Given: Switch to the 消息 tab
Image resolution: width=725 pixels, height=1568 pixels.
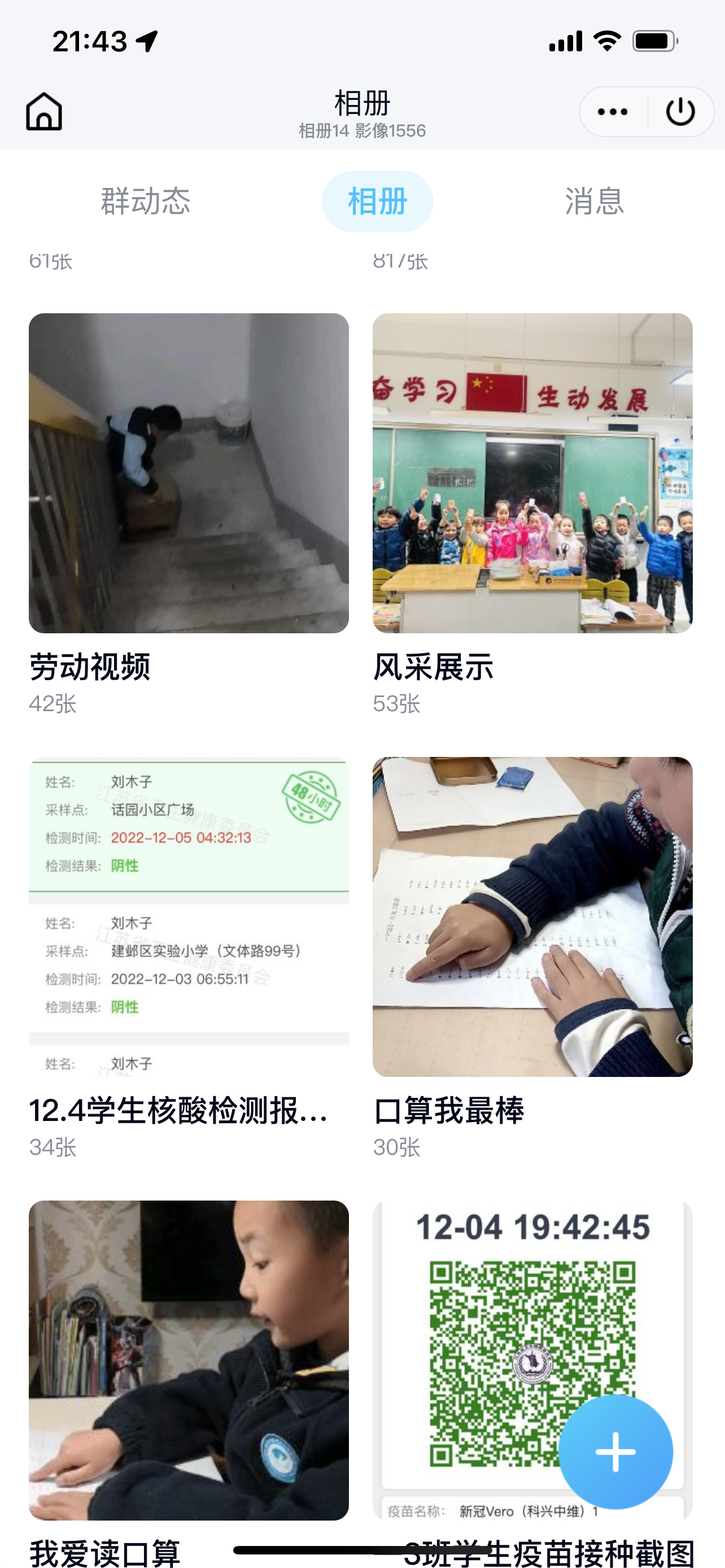Looking at the screenshot, I should coord(594,202).
